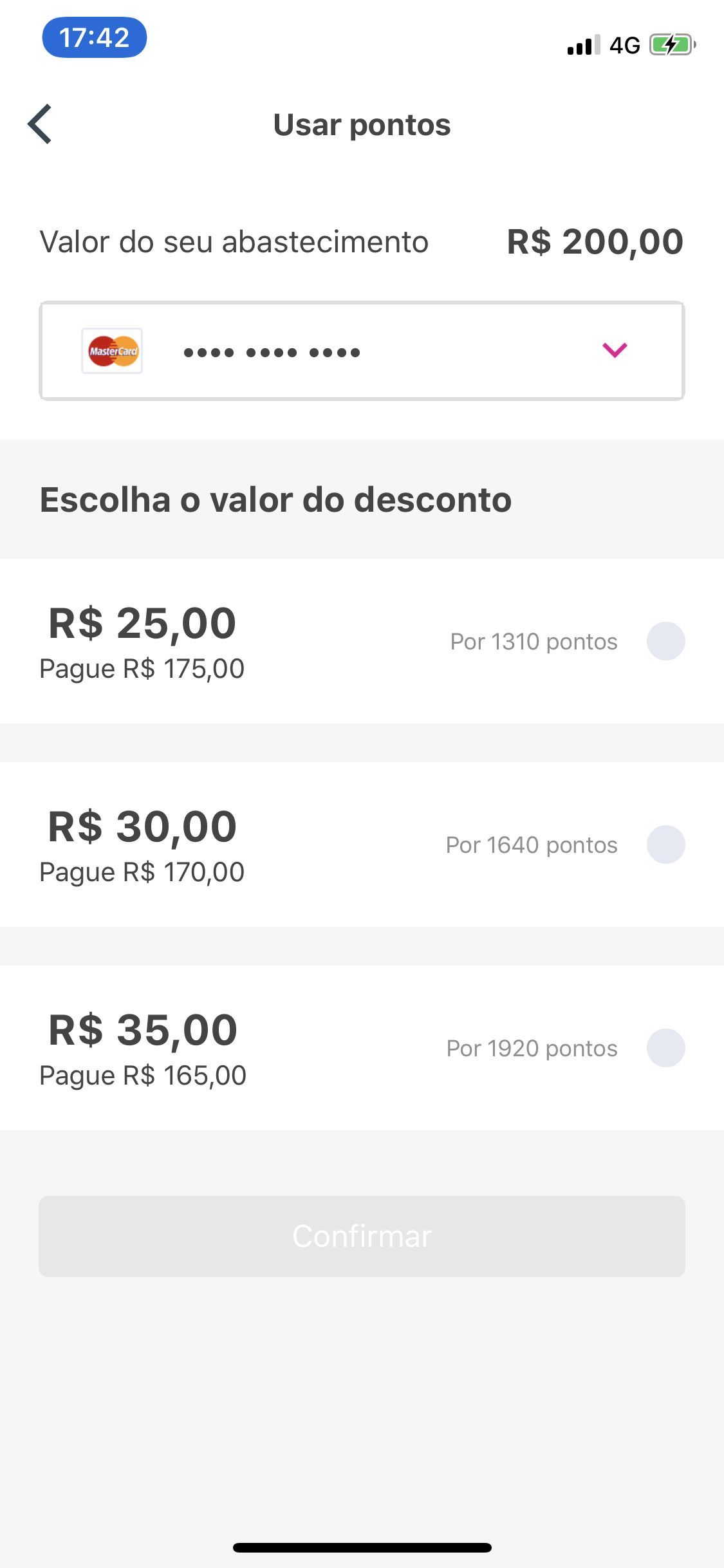Expand the MasterCard payment card dropdown
The image size is (724, 1568).
[362, 351]
